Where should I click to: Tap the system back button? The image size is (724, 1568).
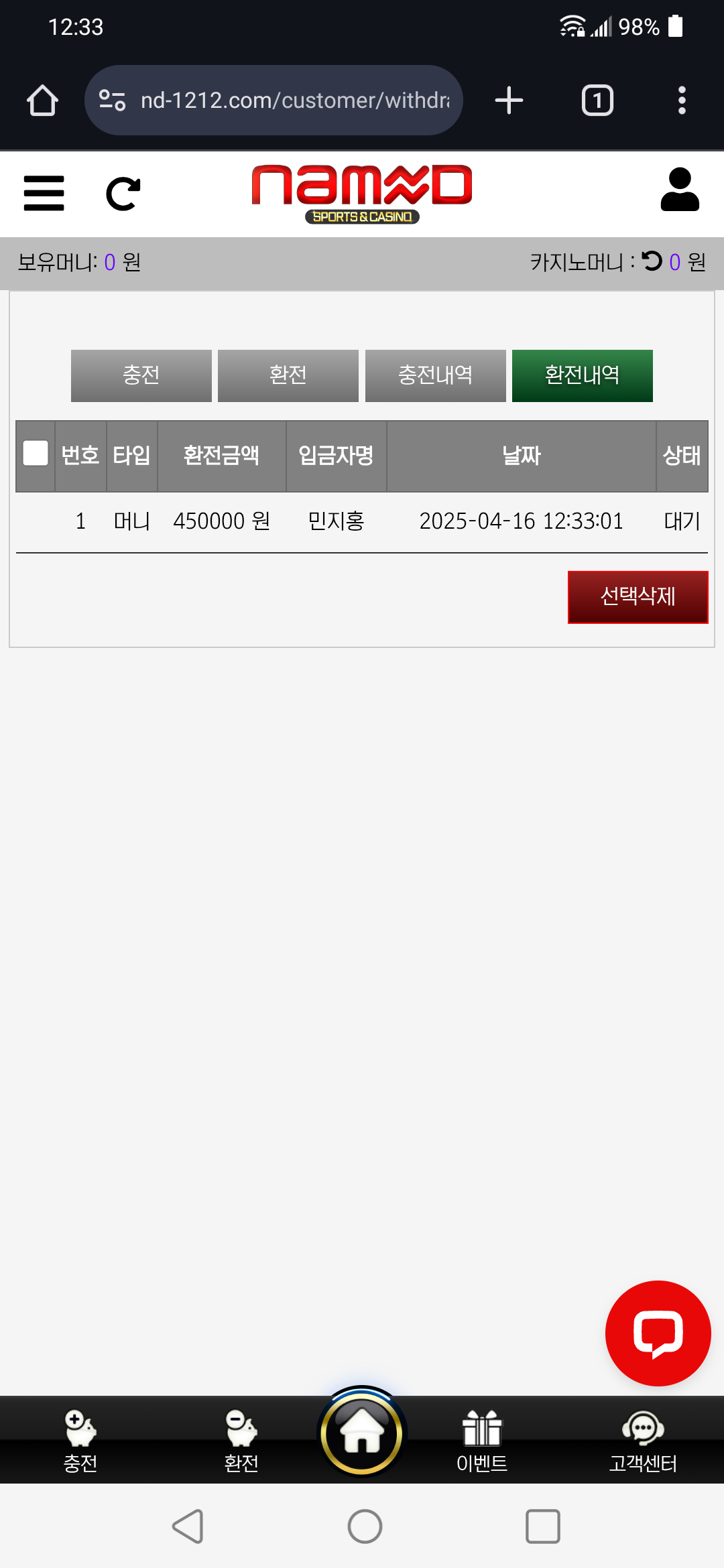point(188,1526)
